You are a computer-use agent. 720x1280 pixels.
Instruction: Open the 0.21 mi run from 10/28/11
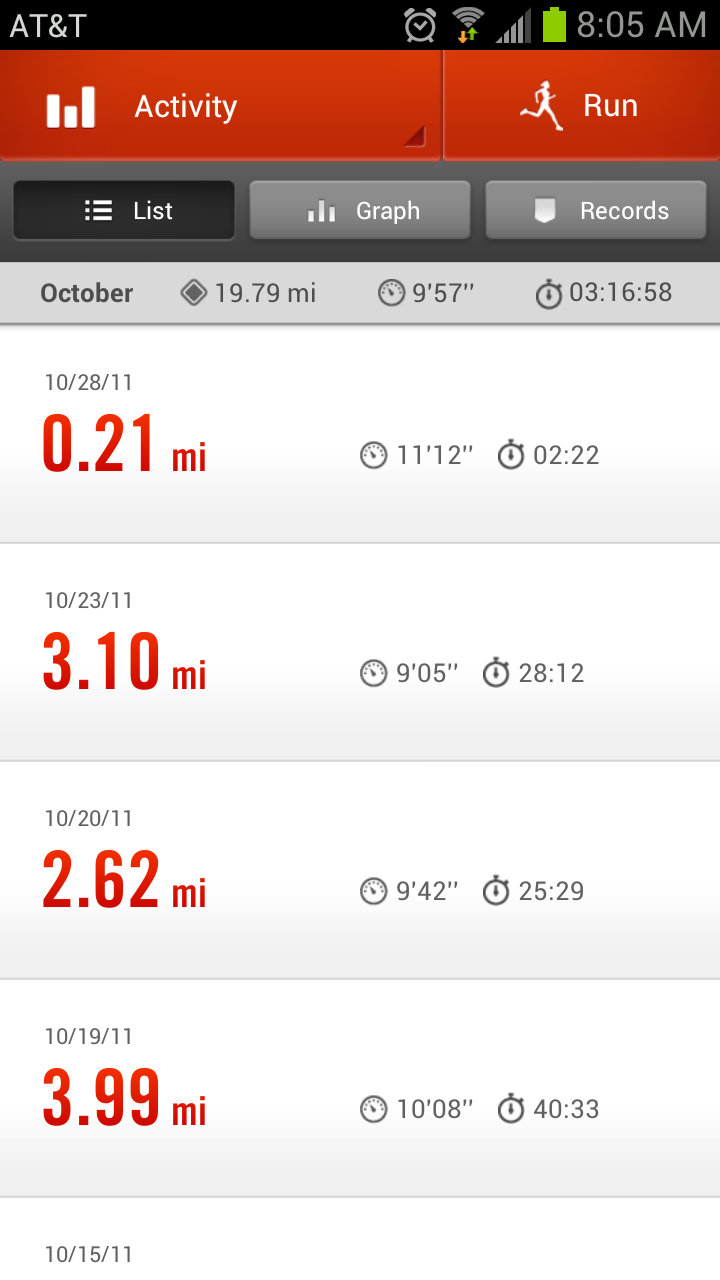[360, 435]
